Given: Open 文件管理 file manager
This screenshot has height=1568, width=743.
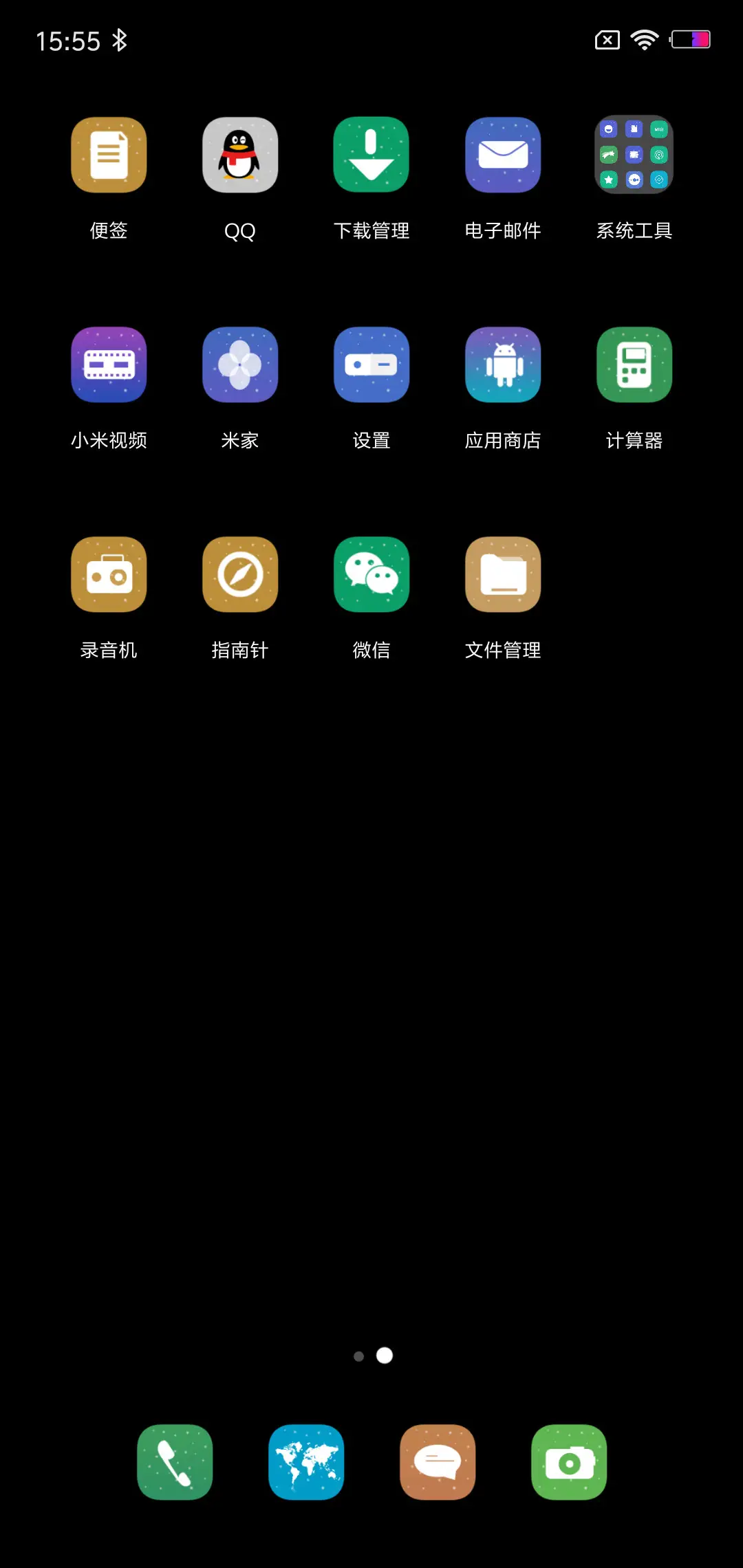Looking at the screenshot, I should 503,574.
